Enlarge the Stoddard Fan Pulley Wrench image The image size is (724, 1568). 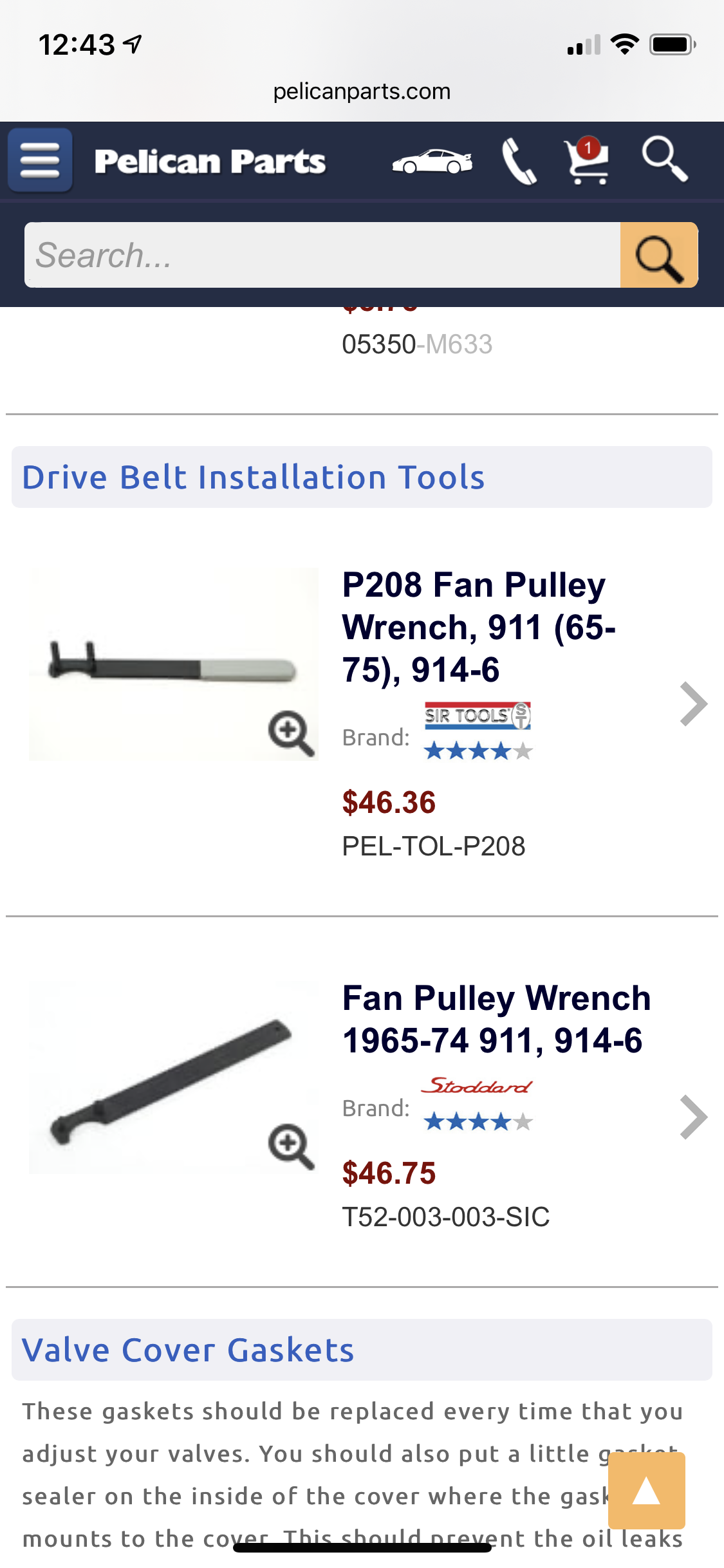291,1146
